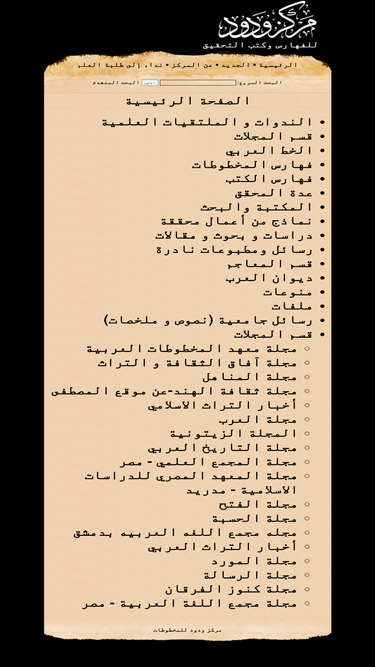Open مجلة المورد
375x667 pixels.
(x=254, y=562)
